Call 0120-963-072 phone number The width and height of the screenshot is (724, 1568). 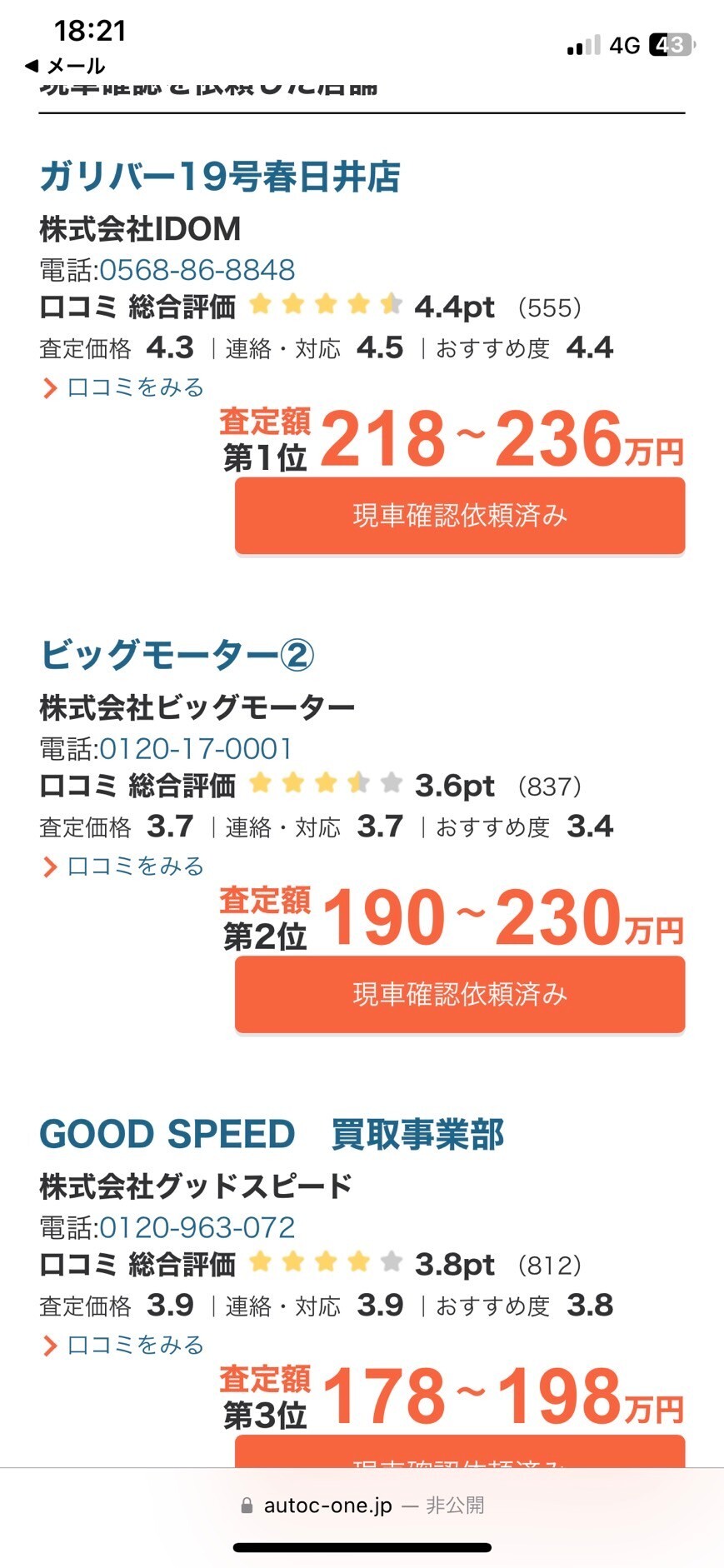click(x=197, y=1227)
